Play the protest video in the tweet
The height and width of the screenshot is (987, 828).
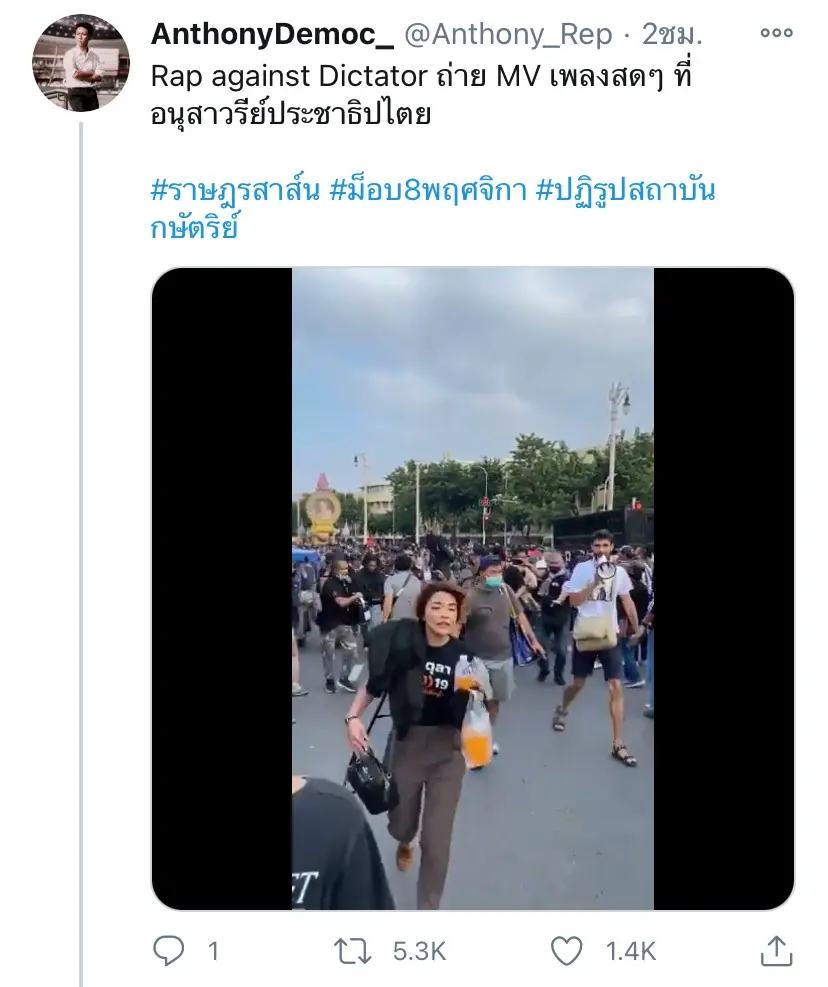pyautogui.click(x=472, y=588)
